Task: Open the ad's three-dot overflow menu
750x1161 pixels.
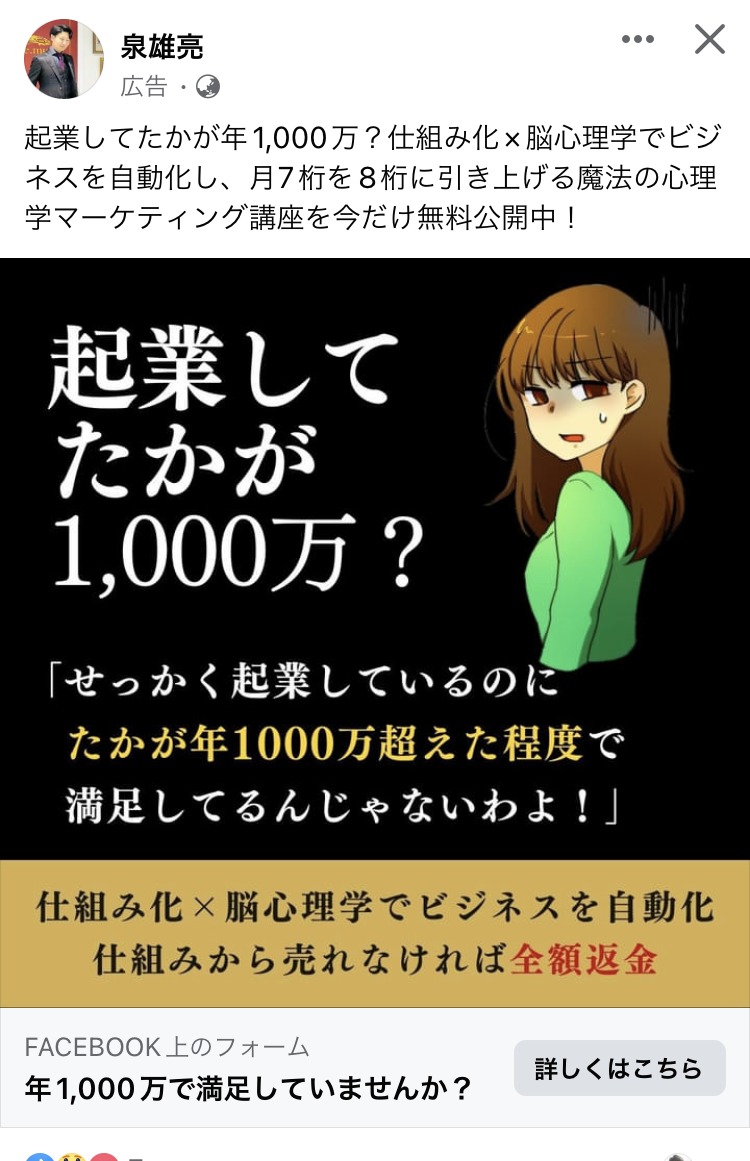Action: click(637, 40)
